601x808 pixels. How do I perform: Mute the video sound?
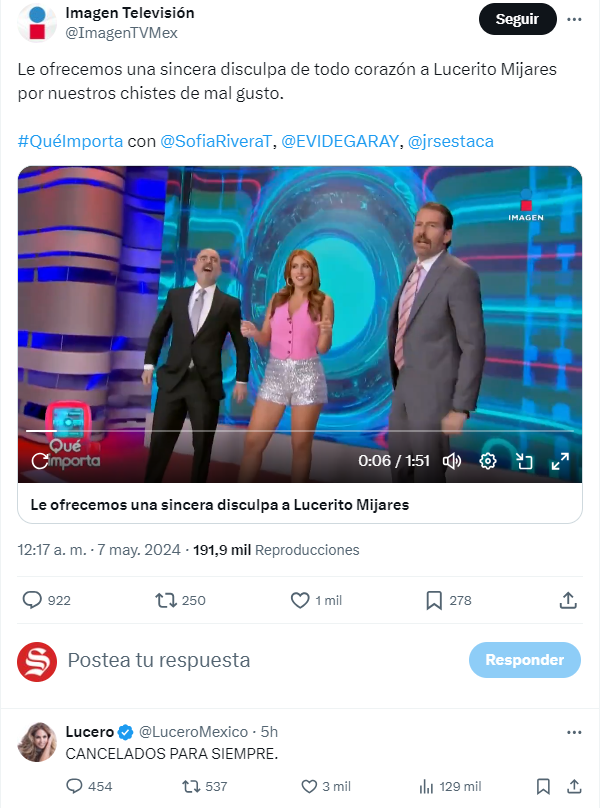pos(452,461)
